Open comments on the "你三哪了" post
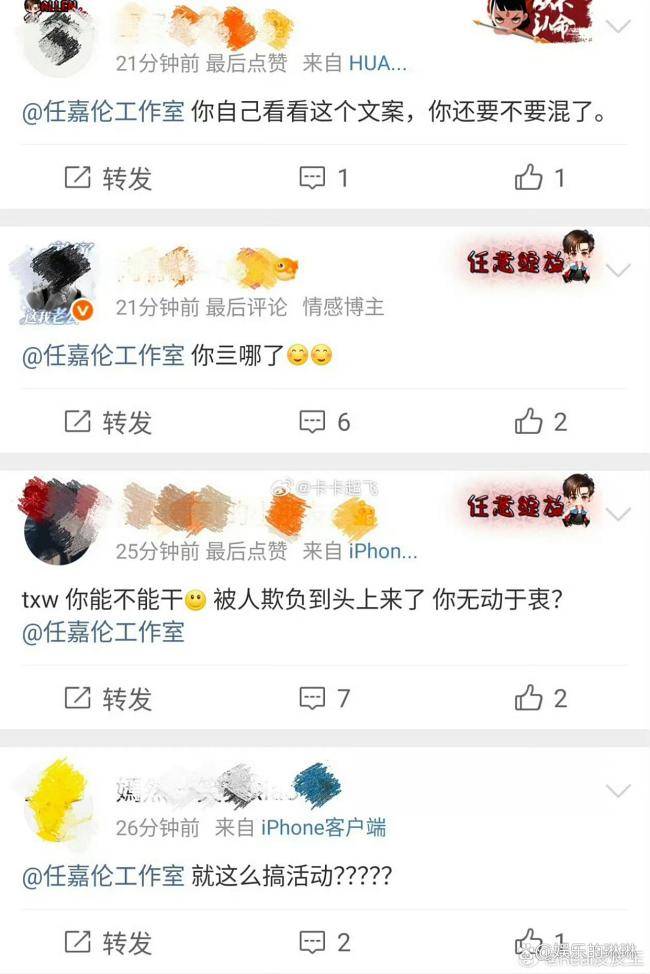This screenshot has width=650, height=974. [325, 422]
